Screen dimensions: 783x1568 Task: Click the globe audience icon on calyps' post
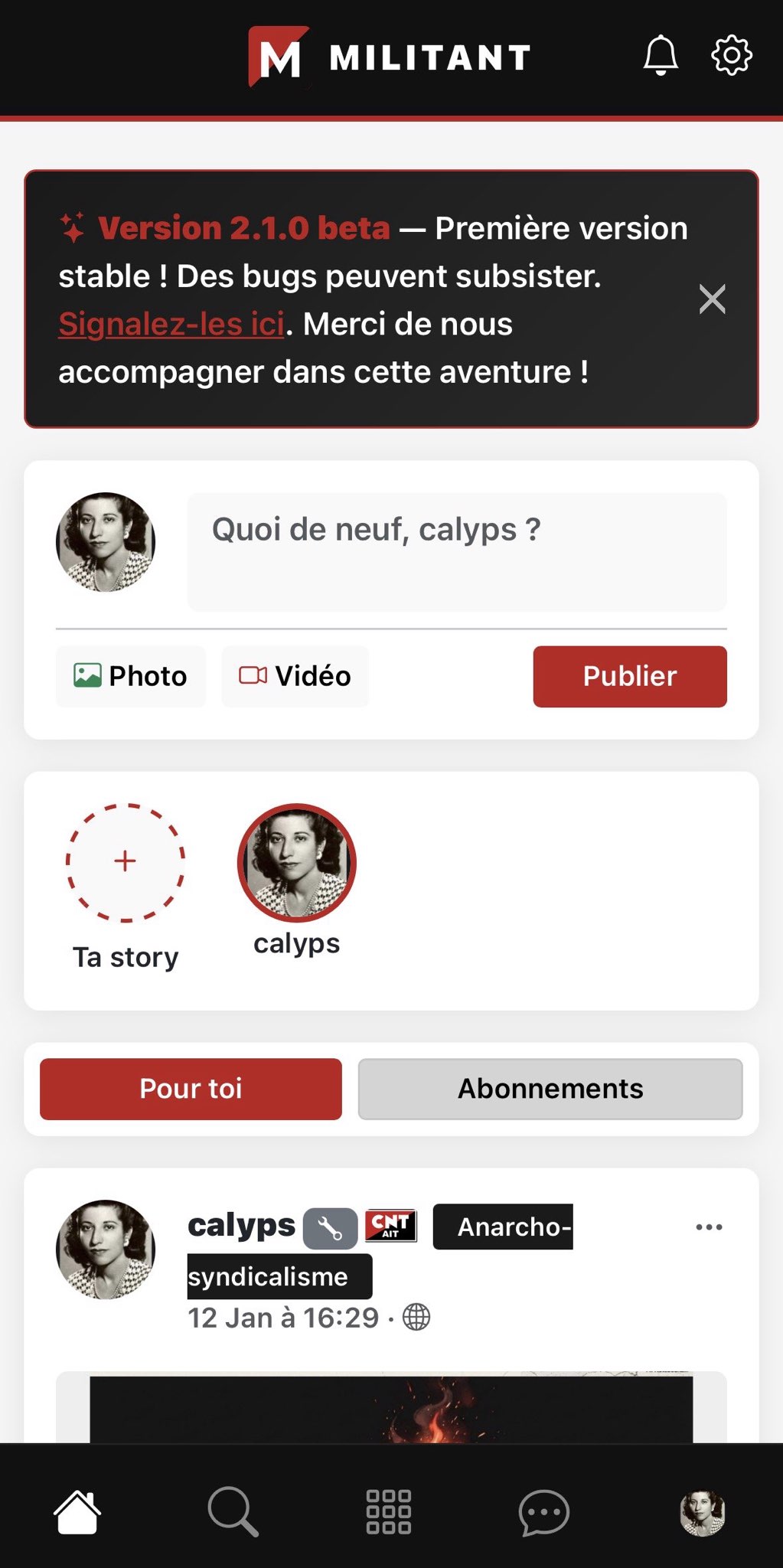(417, 1316)
